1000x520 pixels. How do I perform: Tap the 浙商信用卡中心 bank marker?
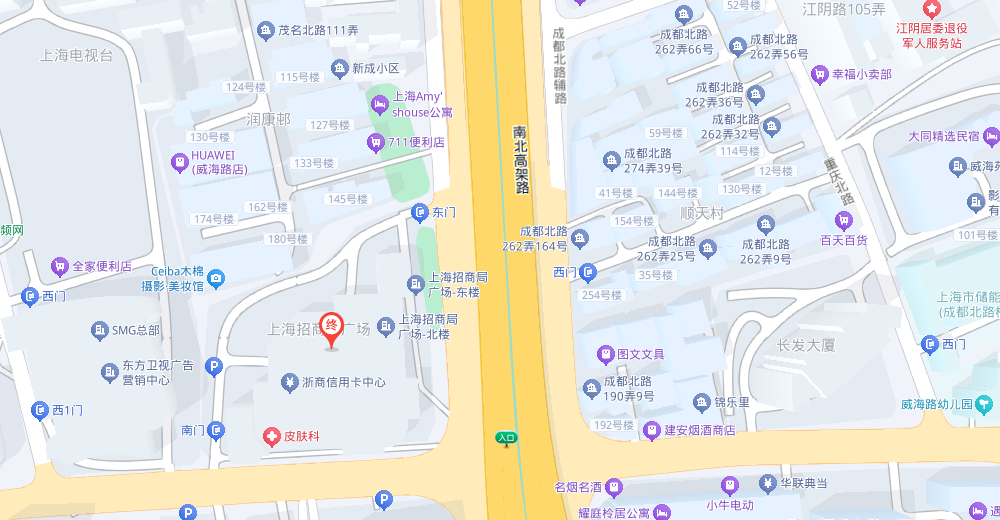click(x=289, y=382)
